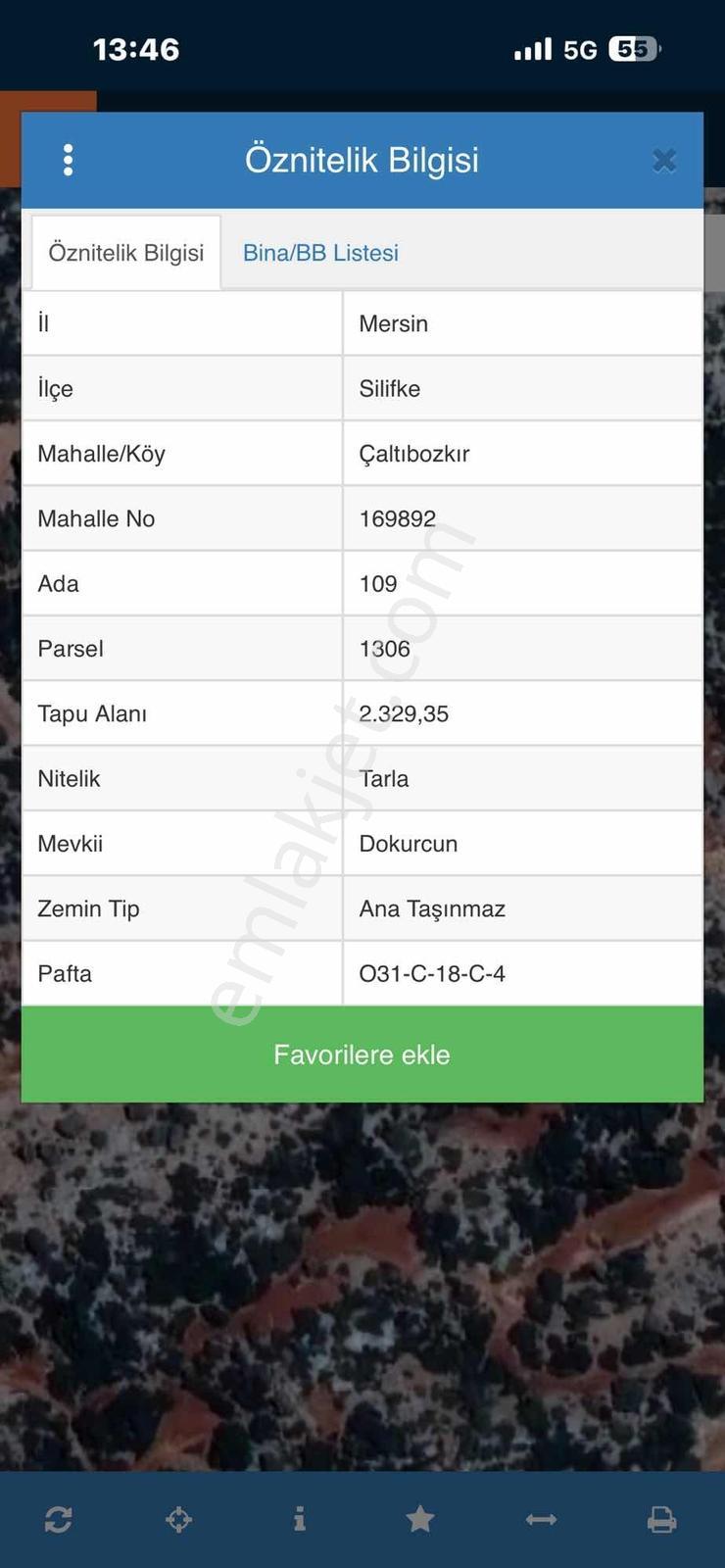Open the three-dot menu in dialog header

(x=68, y=160)
